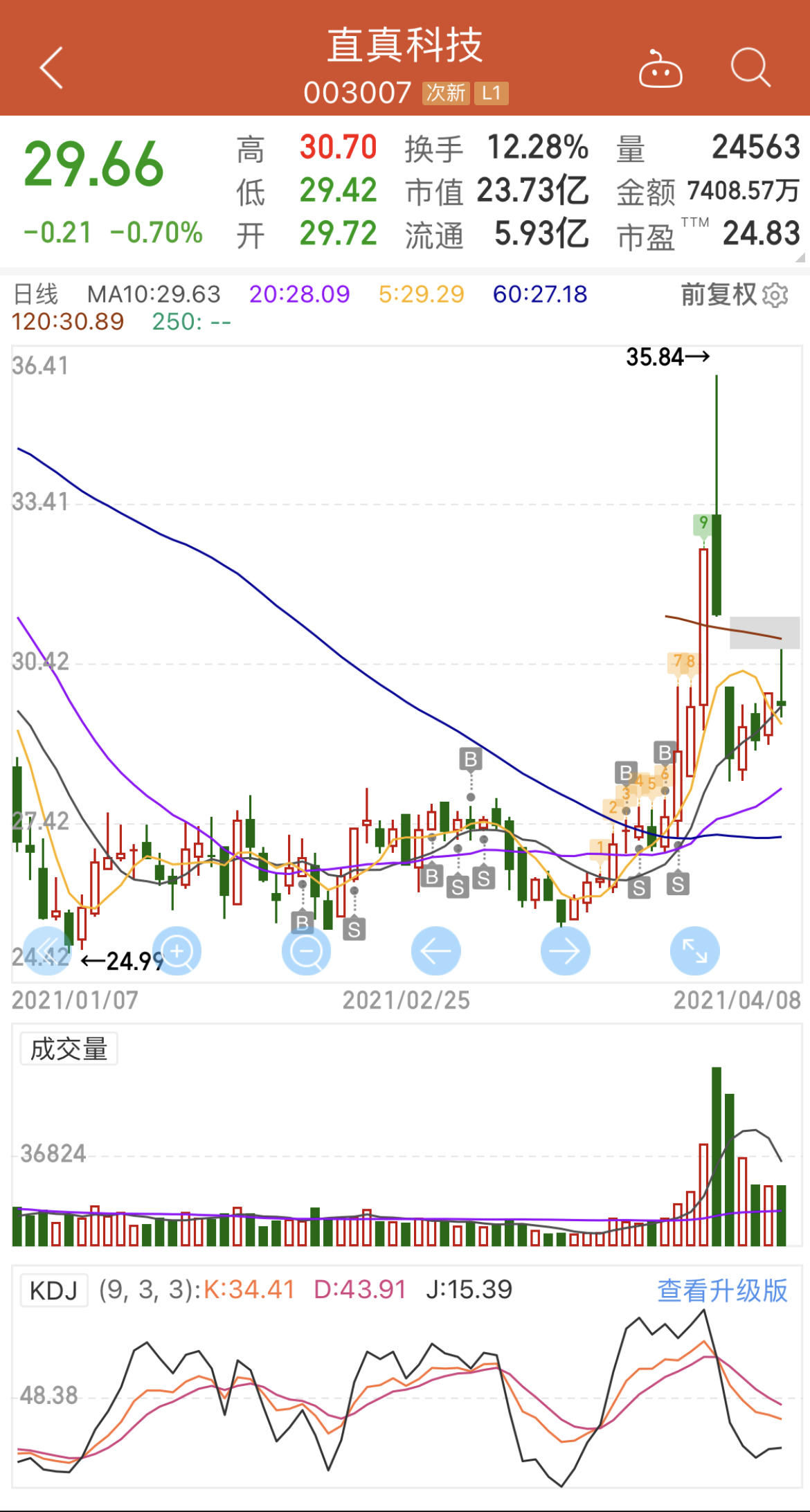This screenshot has width=810, height=1512.
Task: Pan the chart left with the arrow icon
Action: 436,951
